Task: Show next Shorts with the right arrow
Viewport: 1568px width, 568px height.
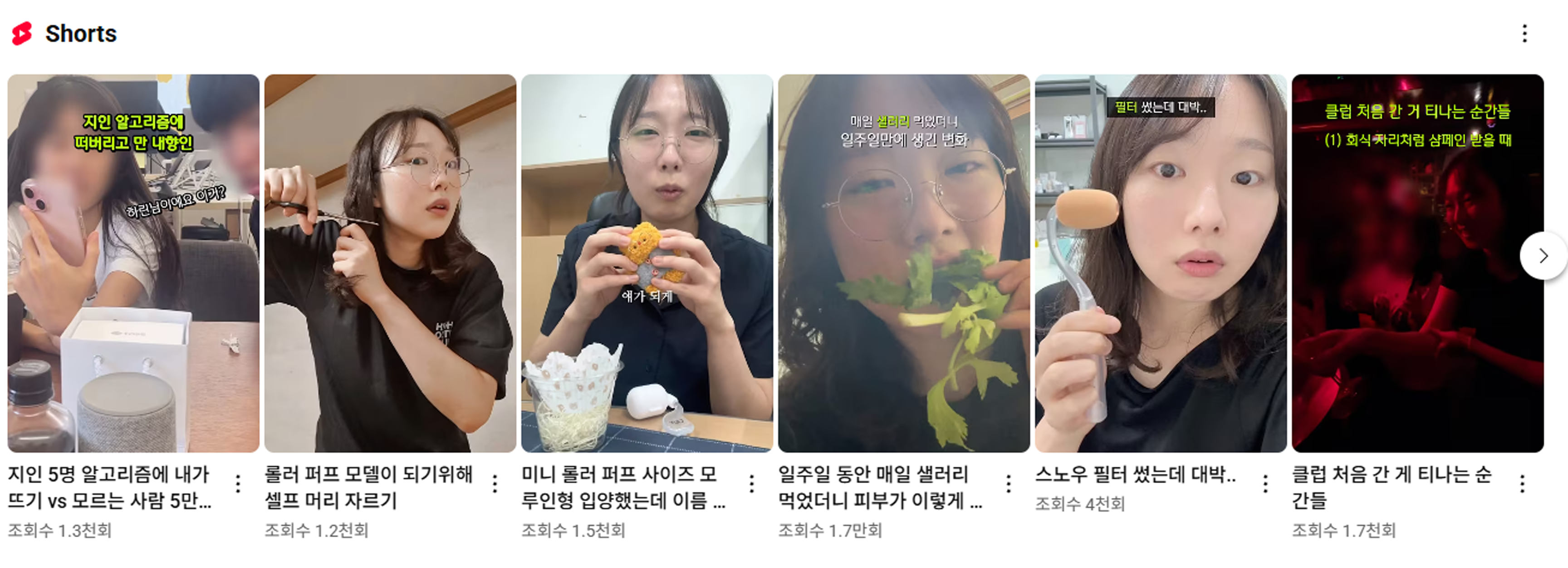Action: pyautogui.click(x=1543, y=256)
